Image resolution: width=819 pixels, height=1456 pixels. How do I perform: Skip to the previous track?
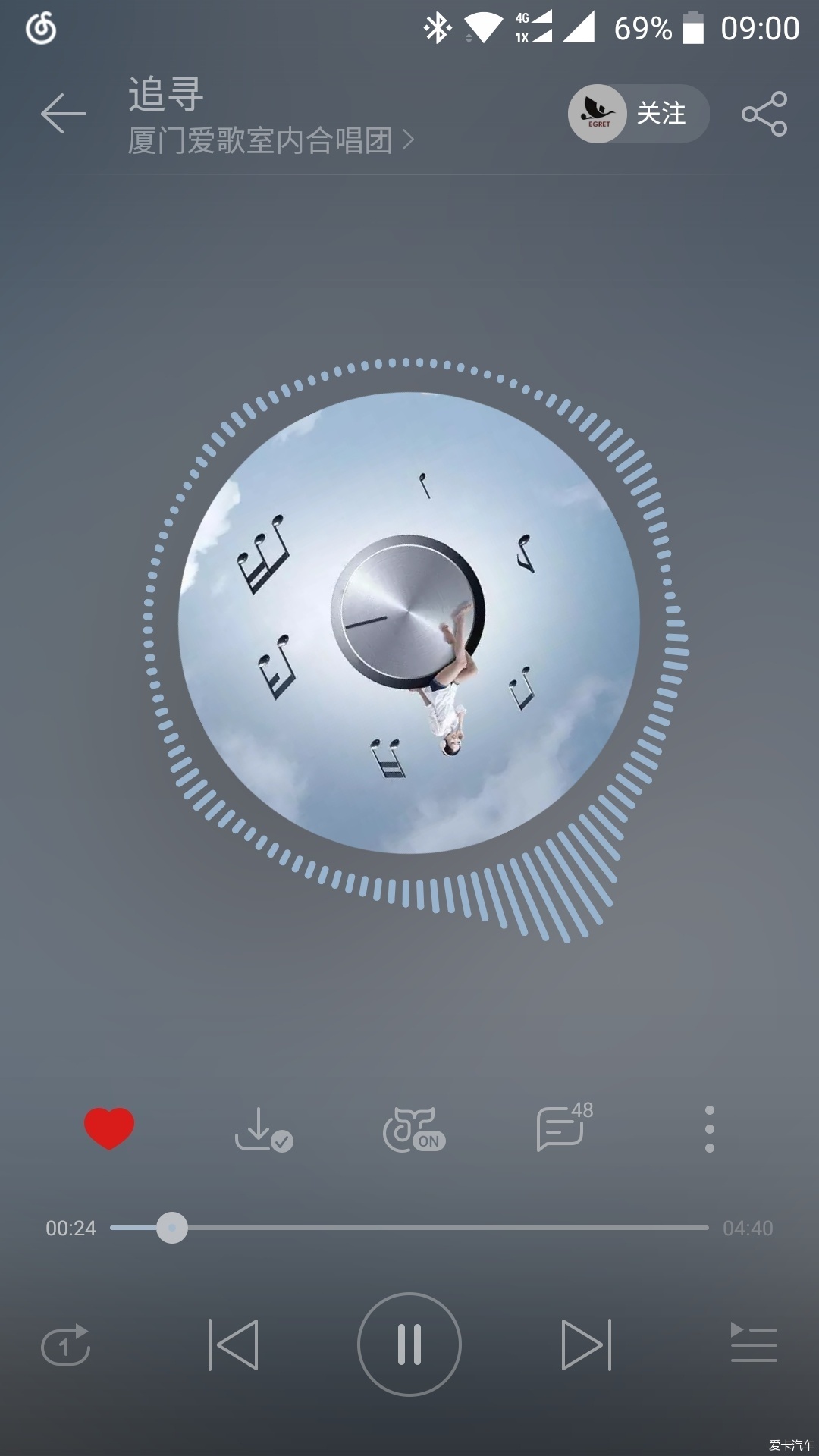pos(234,1345)
